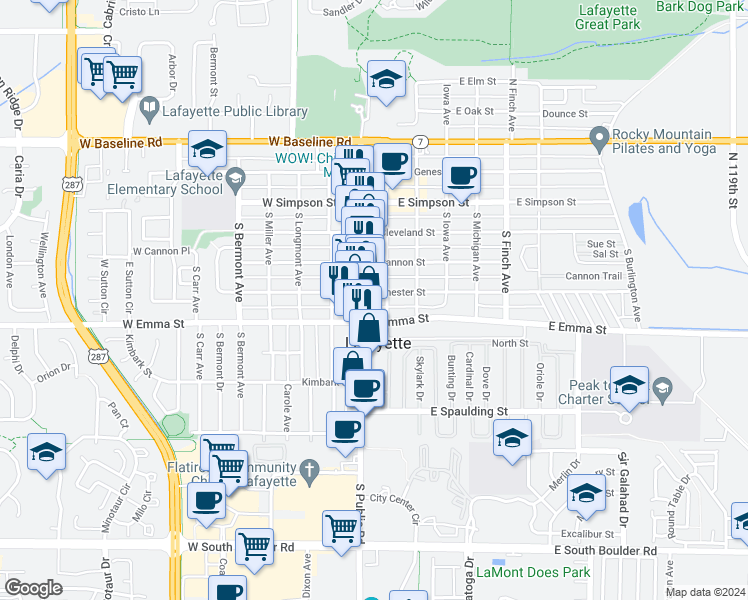Tap the shopping bag marker on Emma St

click(369, 327)
